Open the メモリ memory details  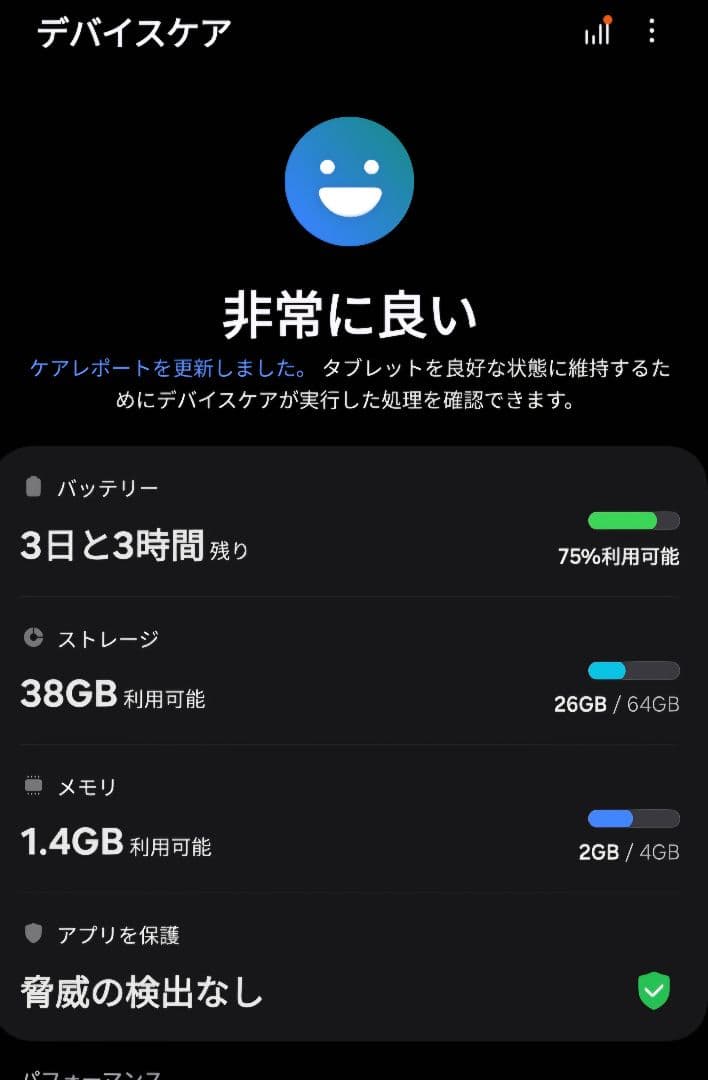click(x=350, y=820)
